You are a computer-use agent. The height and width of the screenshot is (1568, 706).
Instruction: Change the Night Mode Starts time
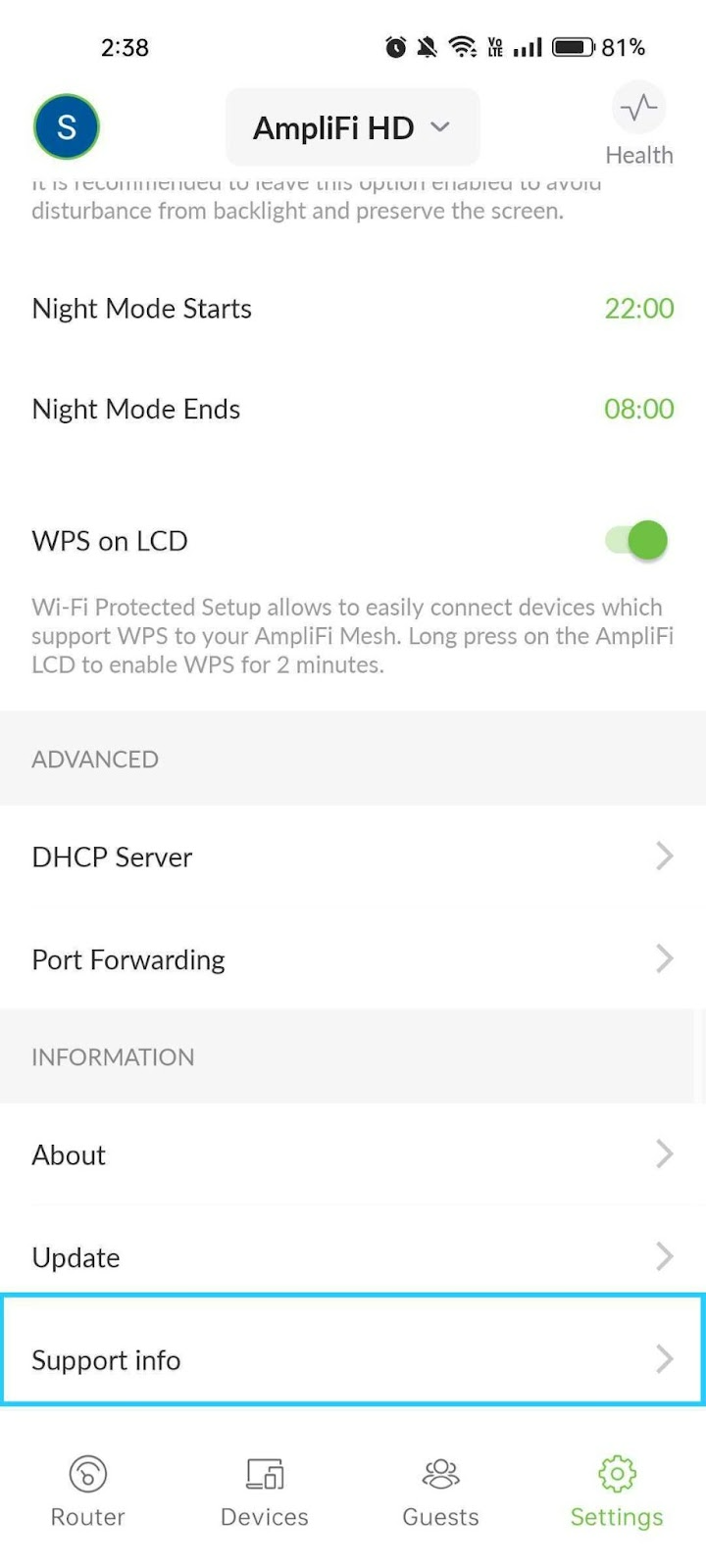pos(353,309)
